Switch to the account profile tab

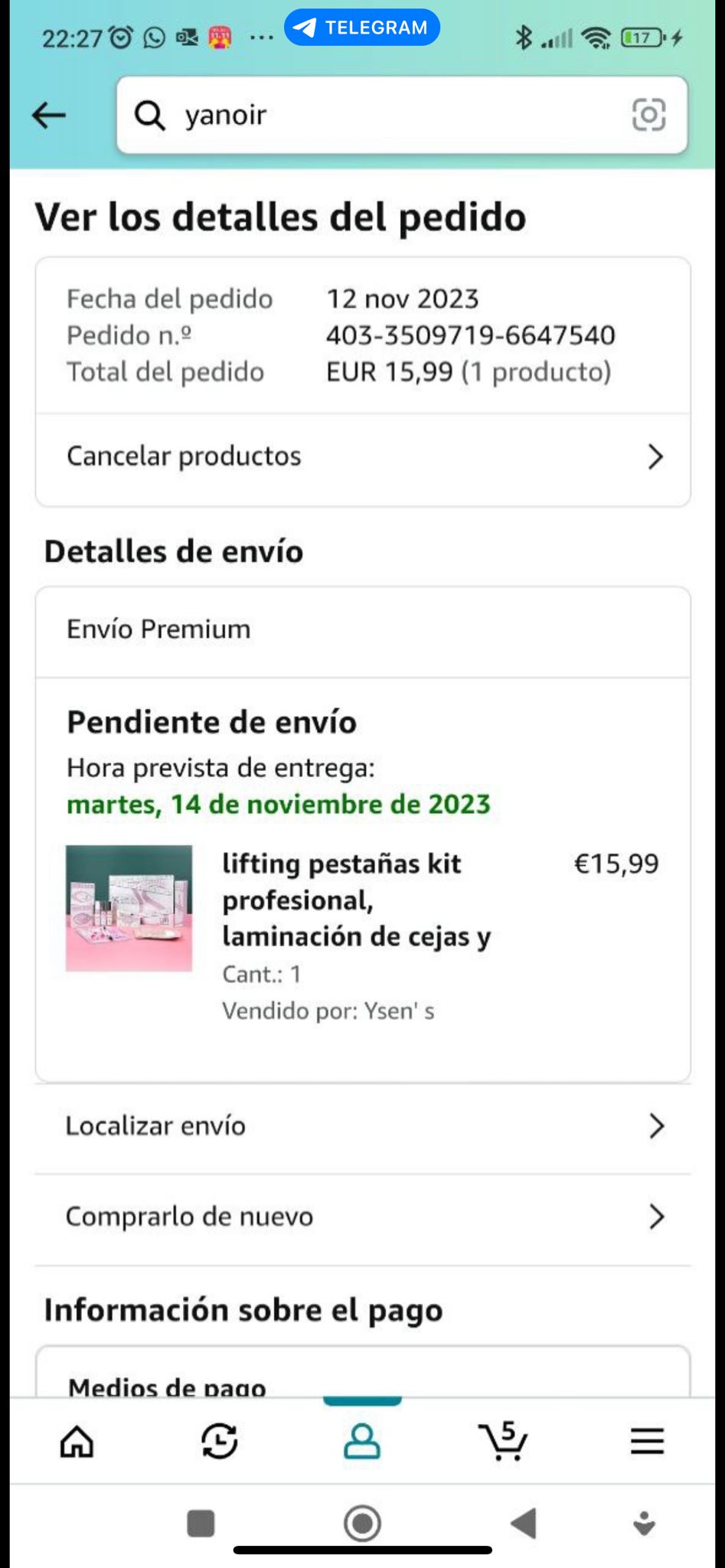[x=362, y=1442]
